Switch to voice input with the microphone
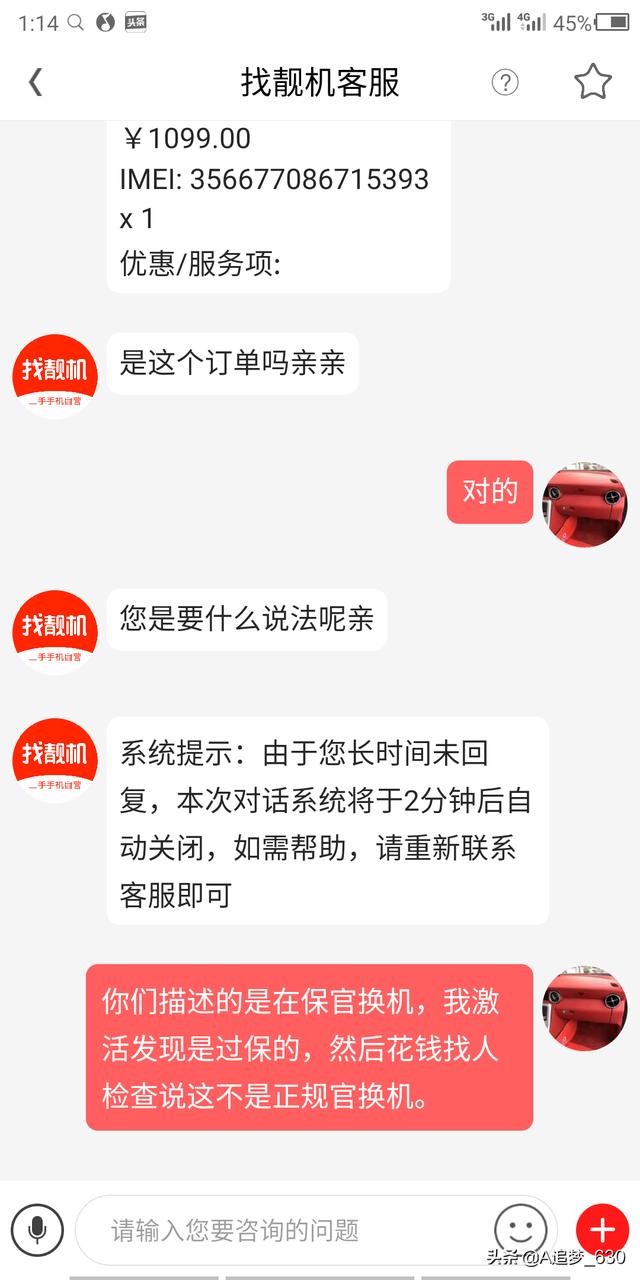Image resolution: width=640 pixels, height=1280 pixels. (x=37, y=1229)
